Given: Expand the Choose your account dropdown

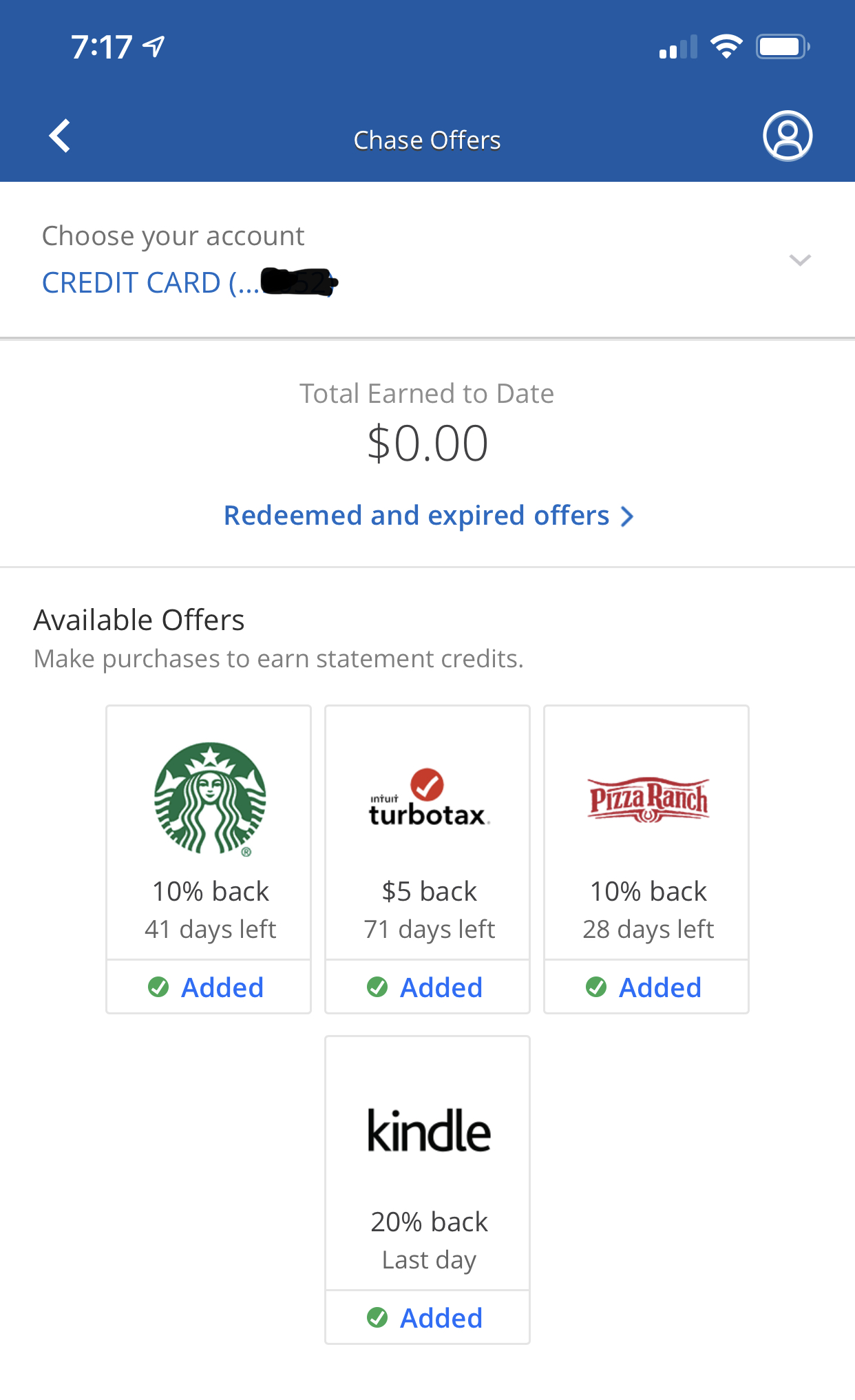Looking at the screenshot, I should [799, 260].
